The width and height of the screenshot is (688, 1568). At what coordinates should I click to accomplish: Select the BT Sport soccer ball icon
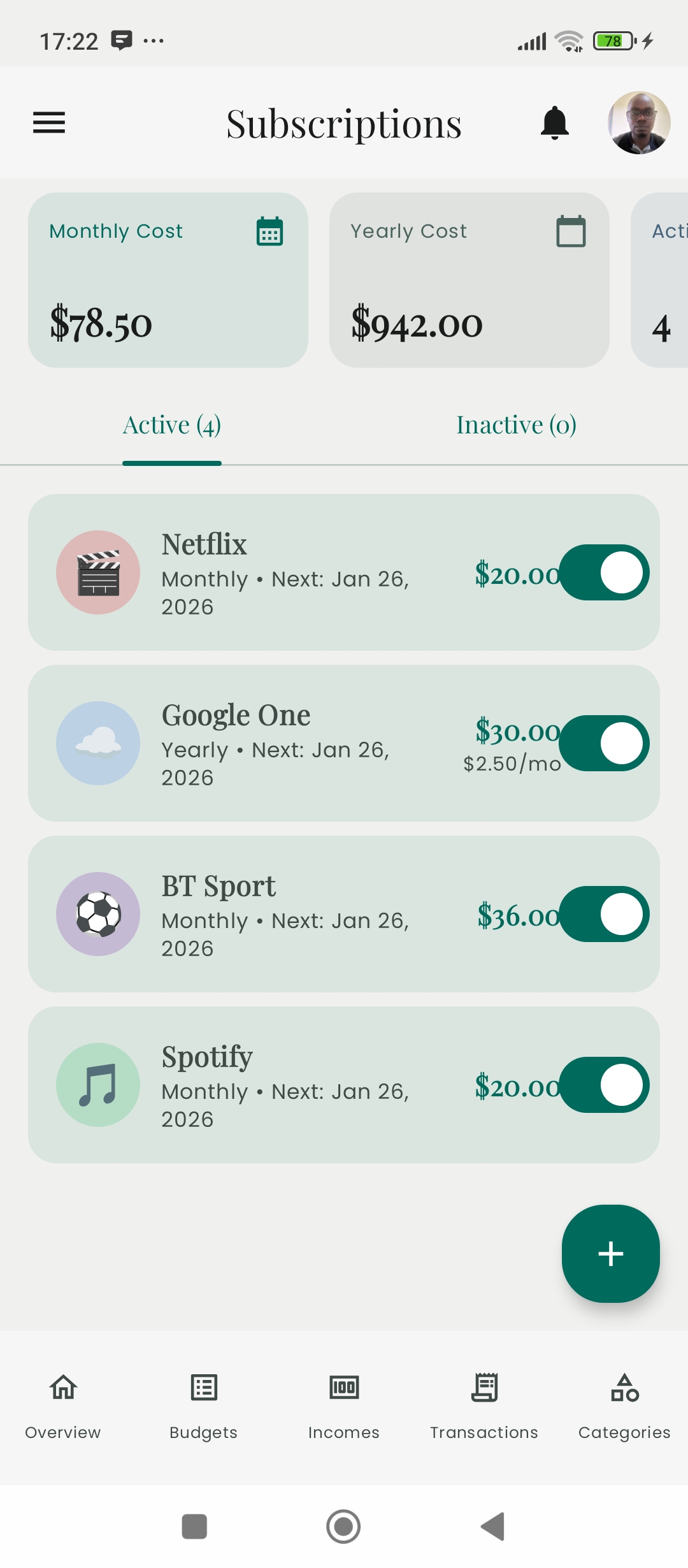[98, 913]
